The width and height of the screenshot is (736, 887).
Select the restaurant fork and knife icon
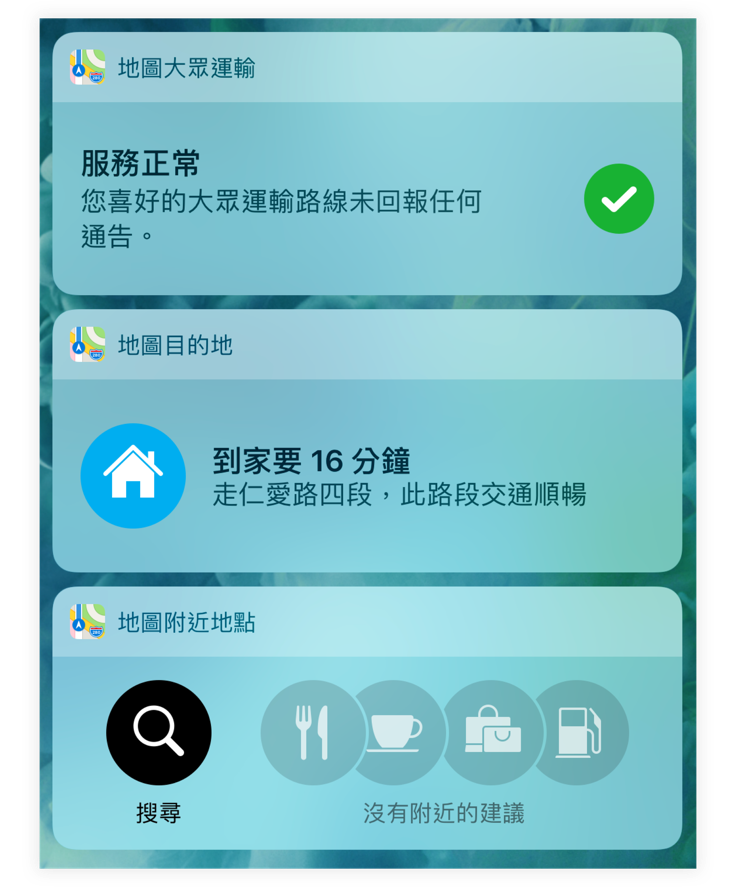pos(310,733)
